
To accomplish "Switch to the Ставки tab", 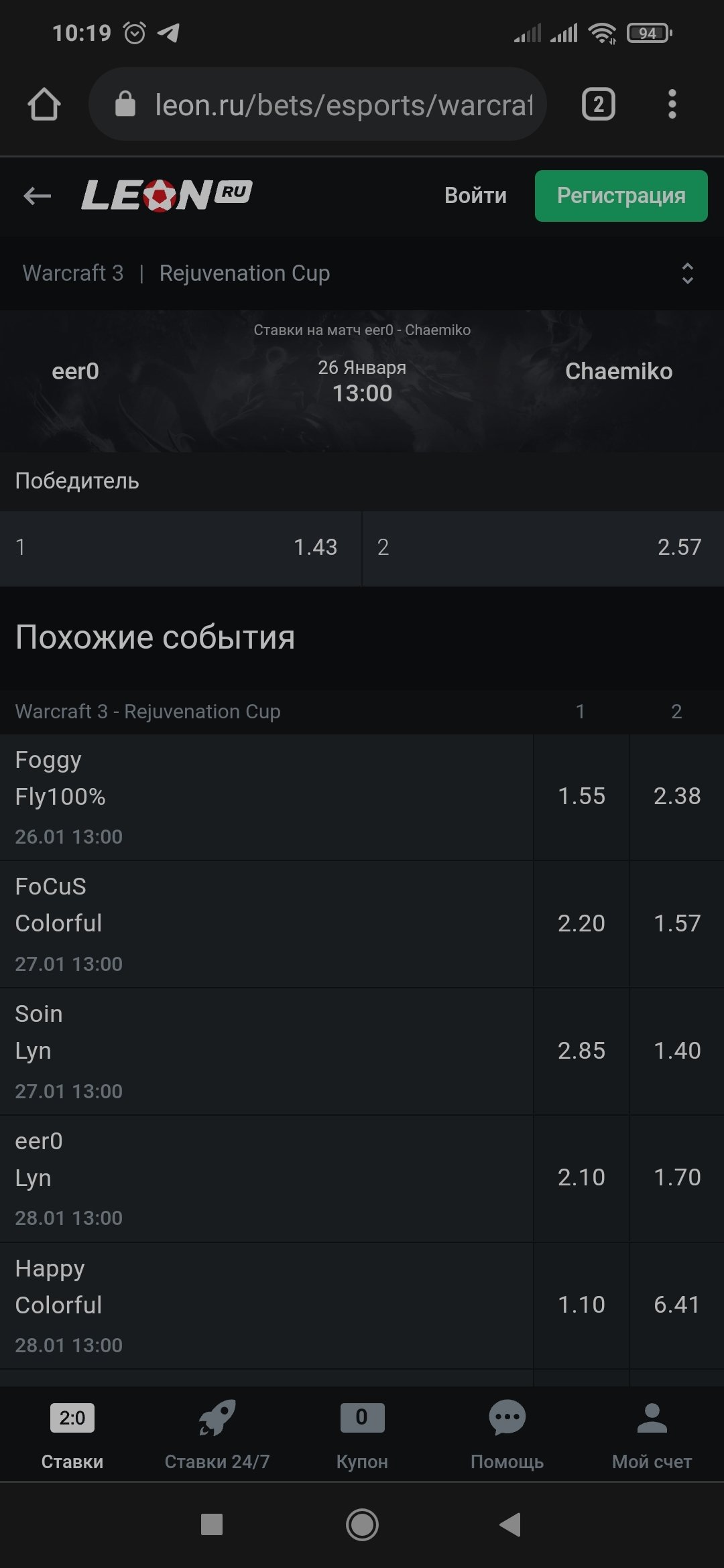I will click(72, 1433).
